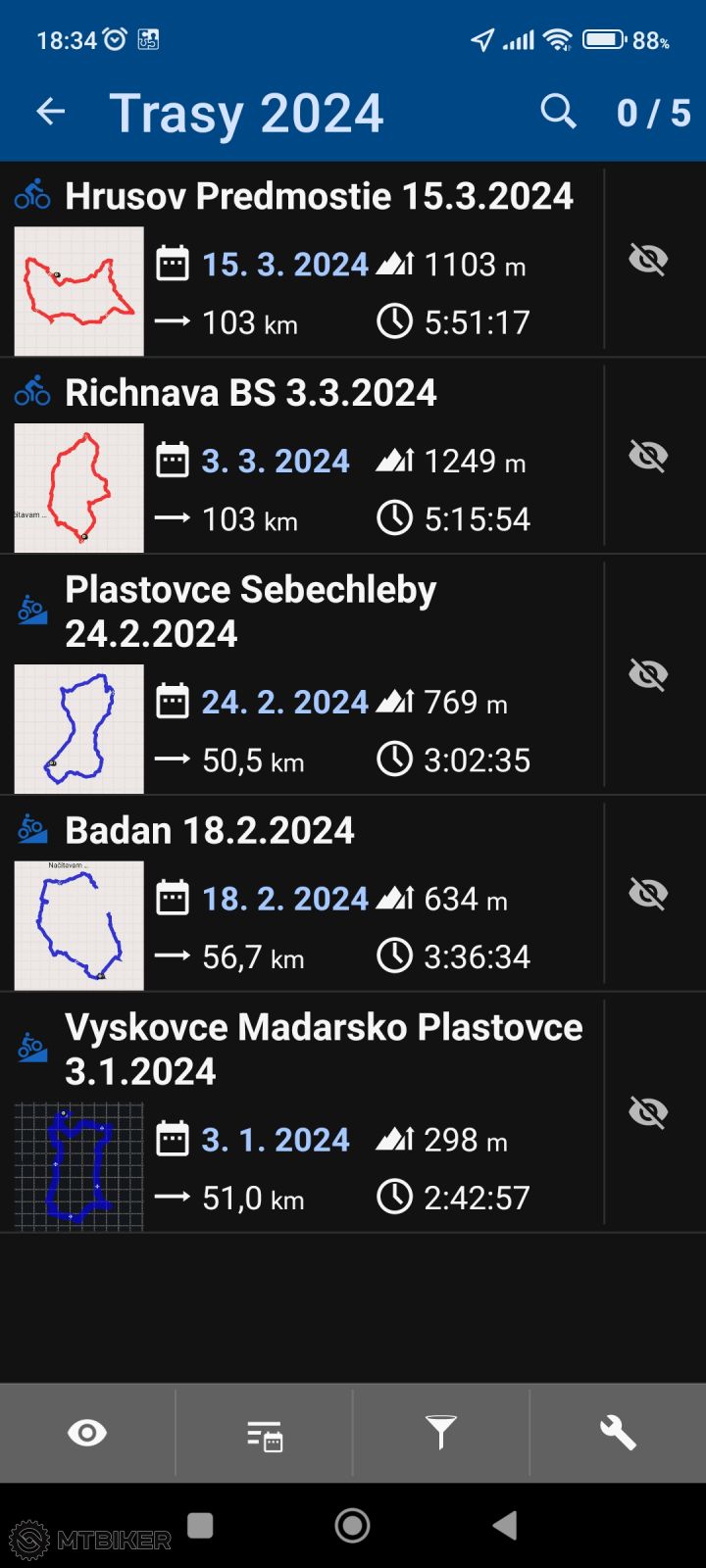Open the filter funnel tool
Image resolution: width=706 pixels, height=1568 pixels.
coord(441,1434)
